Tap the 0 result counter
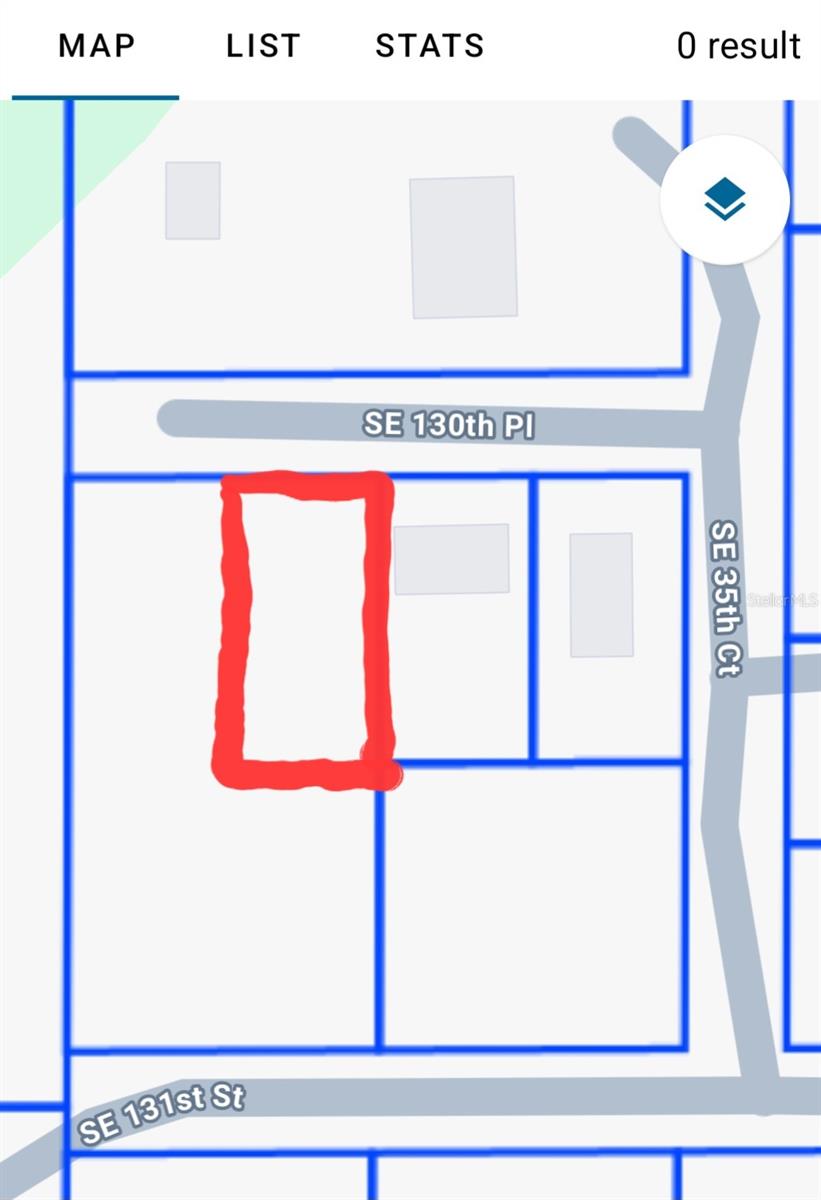The image size is (821, 1200). [x=739, y=46]
